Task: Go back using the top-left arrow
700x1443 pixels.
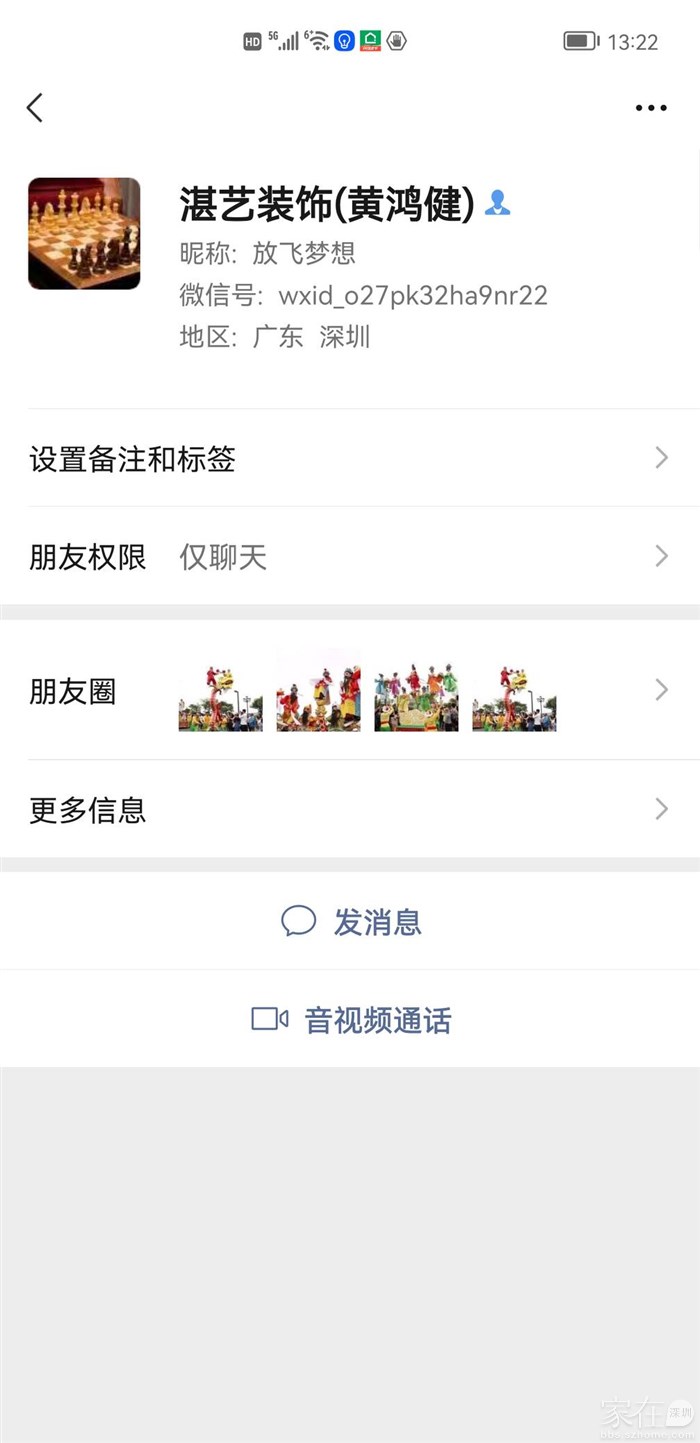Action: coord(35,108)
